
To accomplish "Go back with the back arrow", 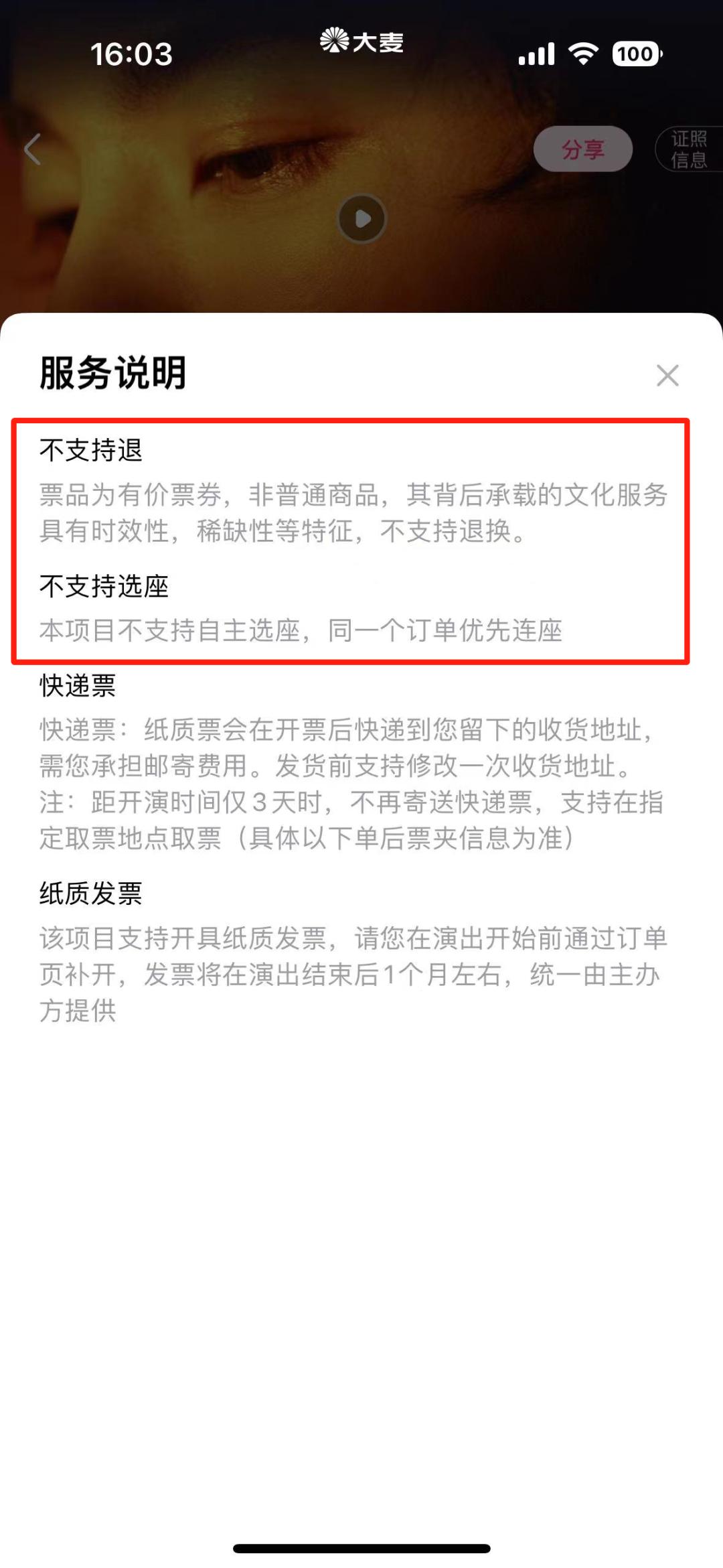I will pos(32,149).
